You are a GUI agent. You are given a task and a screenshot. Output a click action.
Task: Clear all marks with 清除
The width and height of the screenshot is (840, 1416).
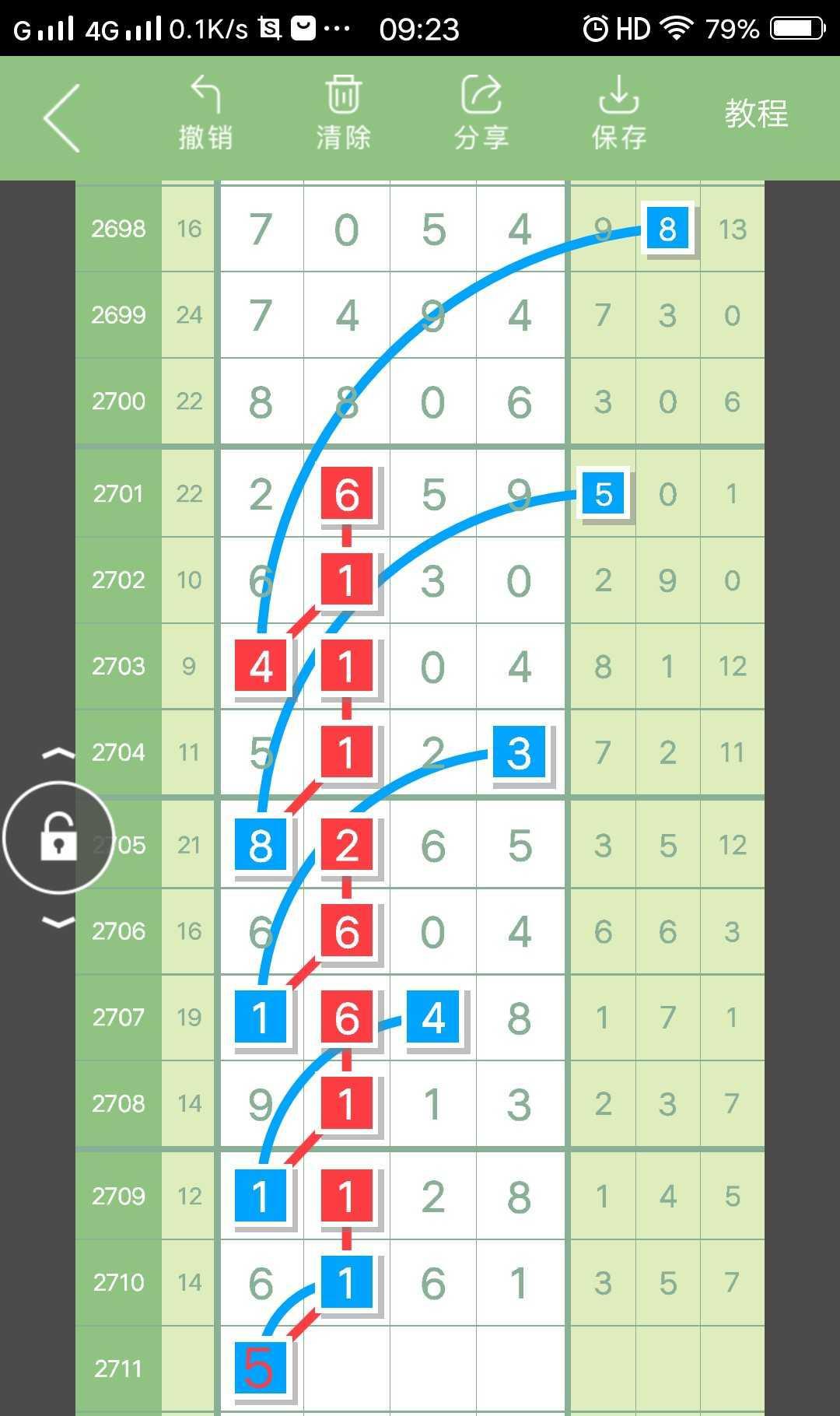click(343, 114)
